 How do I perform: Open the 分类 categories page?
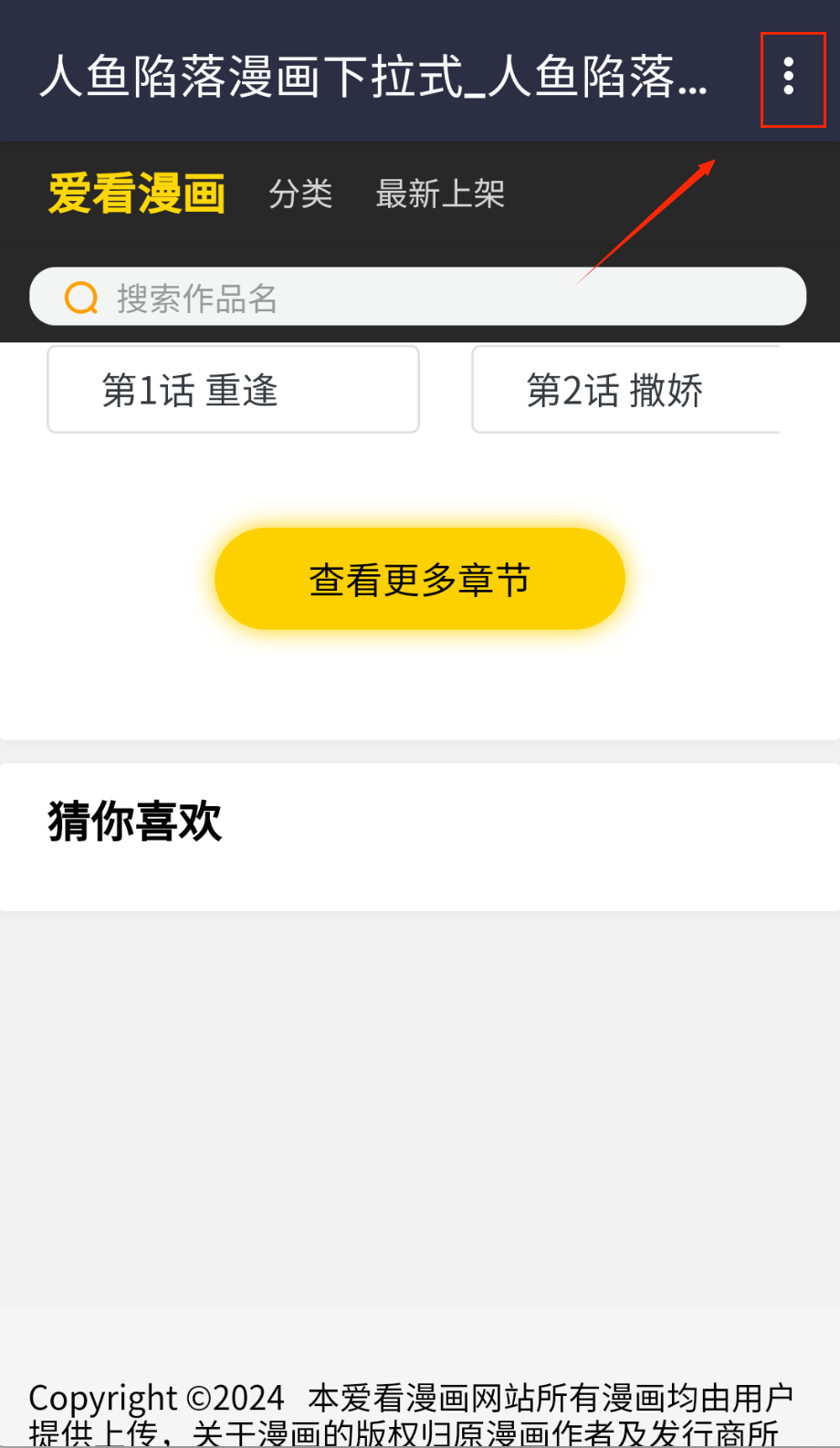pyautogui.click(x=300, y=194)
